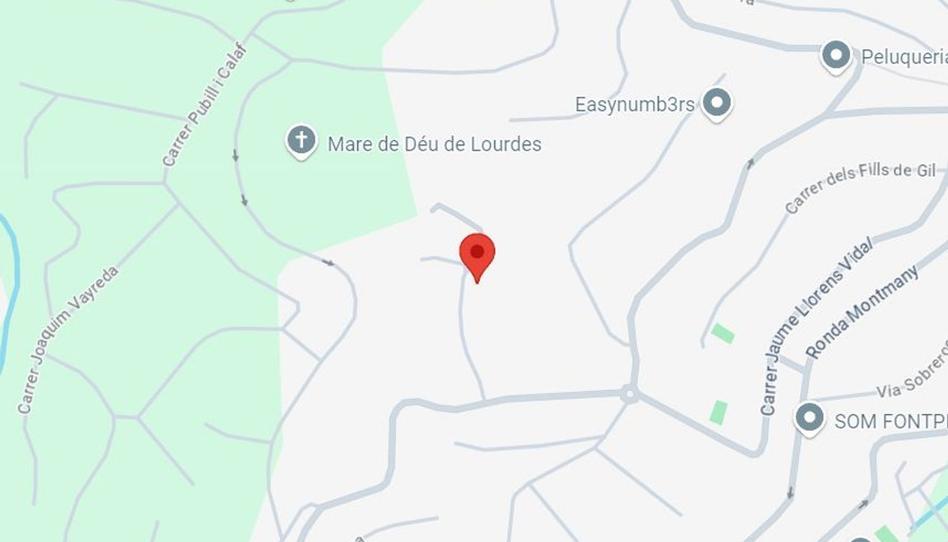Tap the red location pin
Image resolution: width=948 pixels, height=542 pixels.
tap(477, 254)
